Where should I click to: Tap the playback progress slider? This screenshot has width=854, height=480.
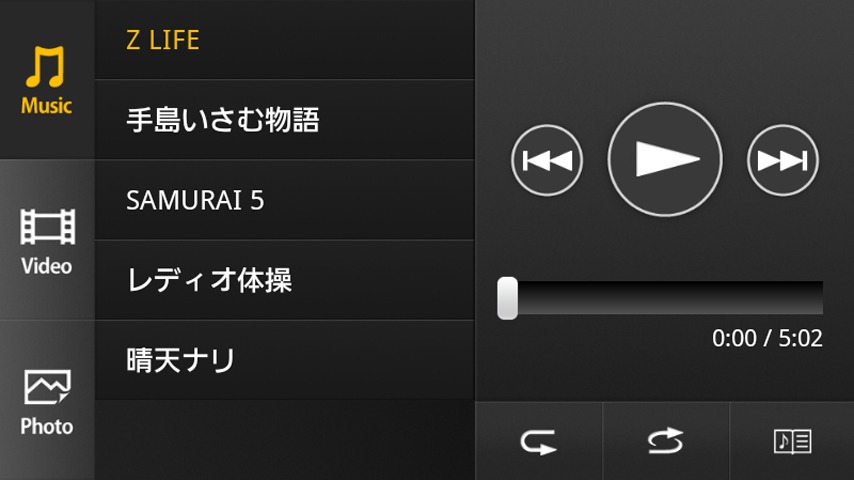(x=660, y=298)
